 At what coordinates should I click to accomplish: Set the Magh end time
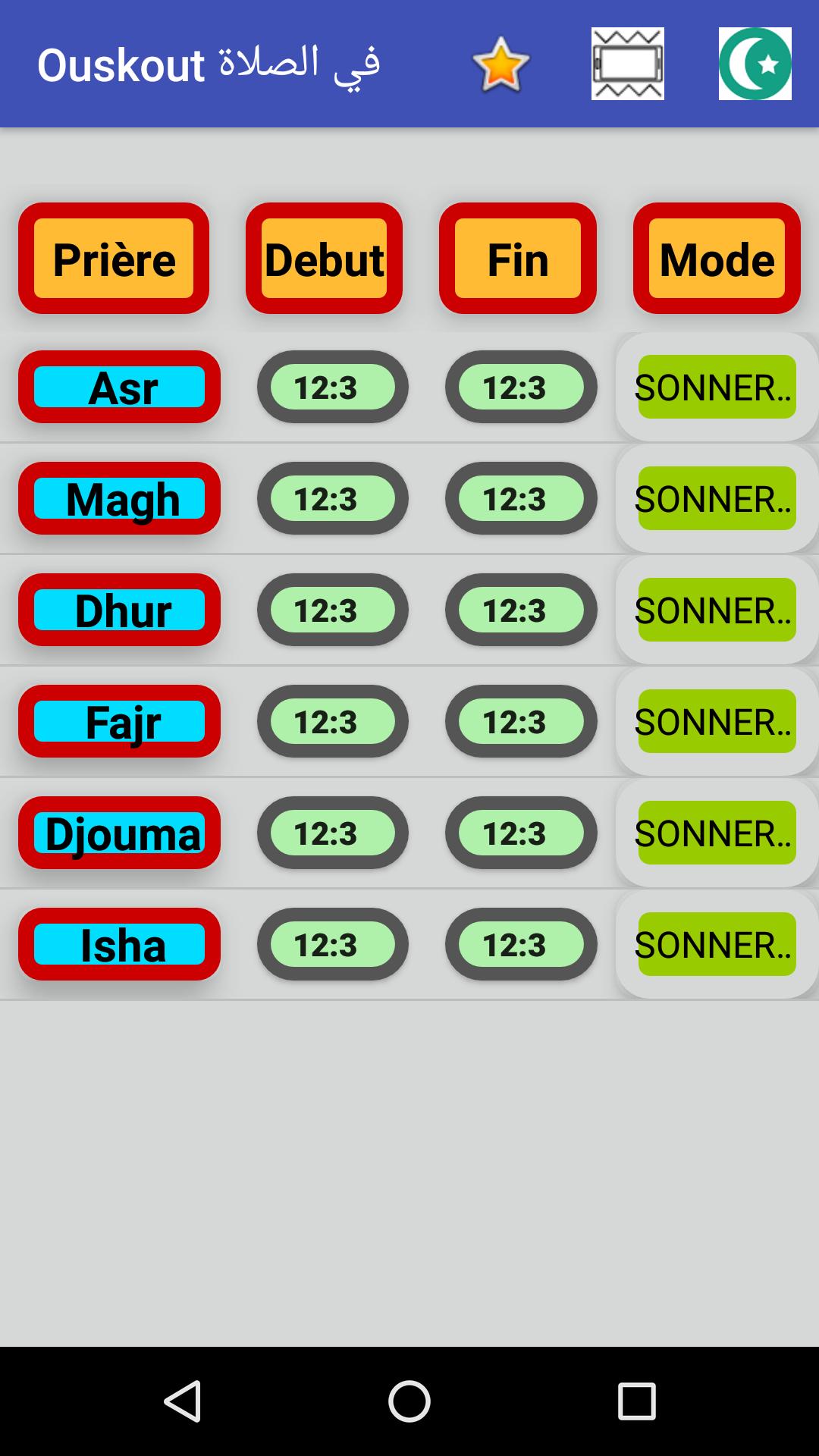(520, 498)
